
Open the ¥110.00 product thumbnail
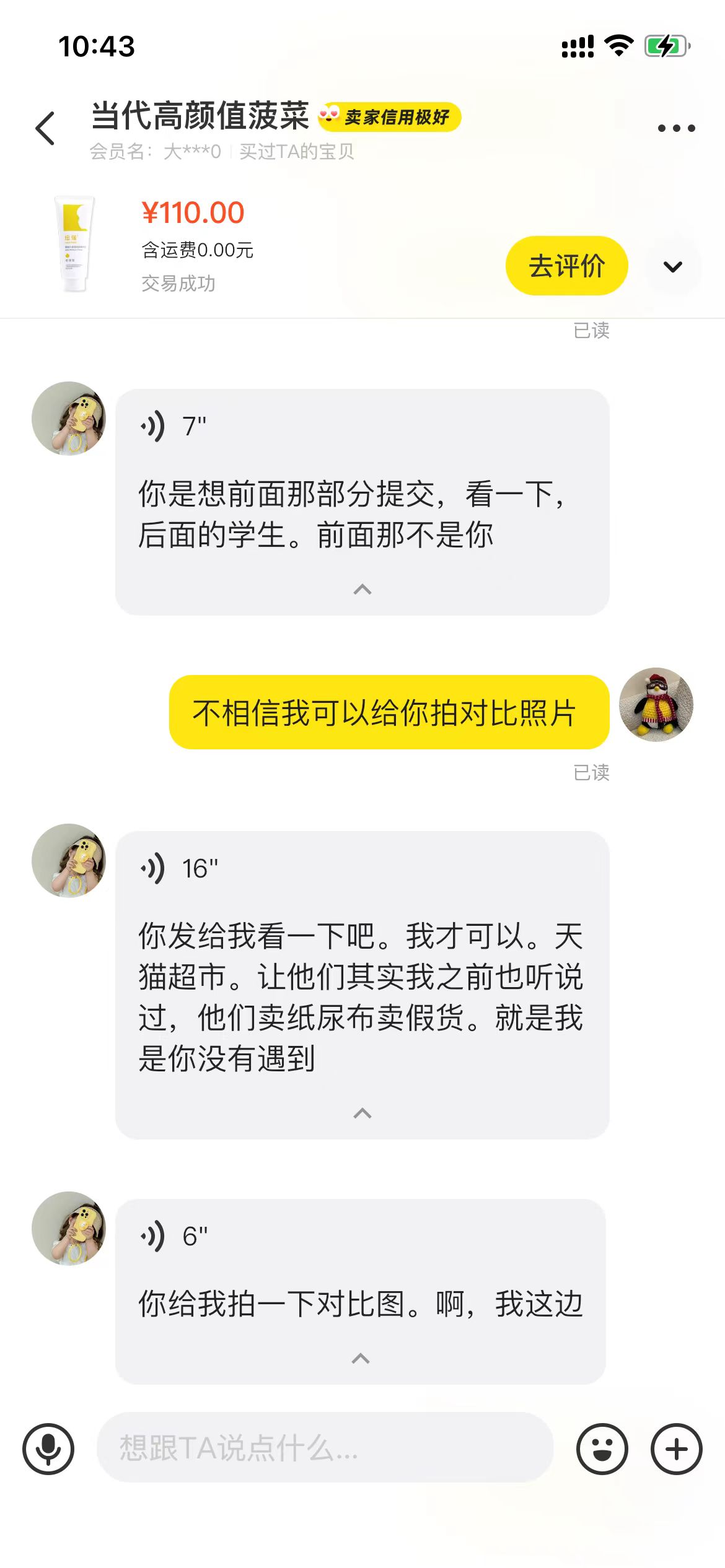(x=75, y=243)
